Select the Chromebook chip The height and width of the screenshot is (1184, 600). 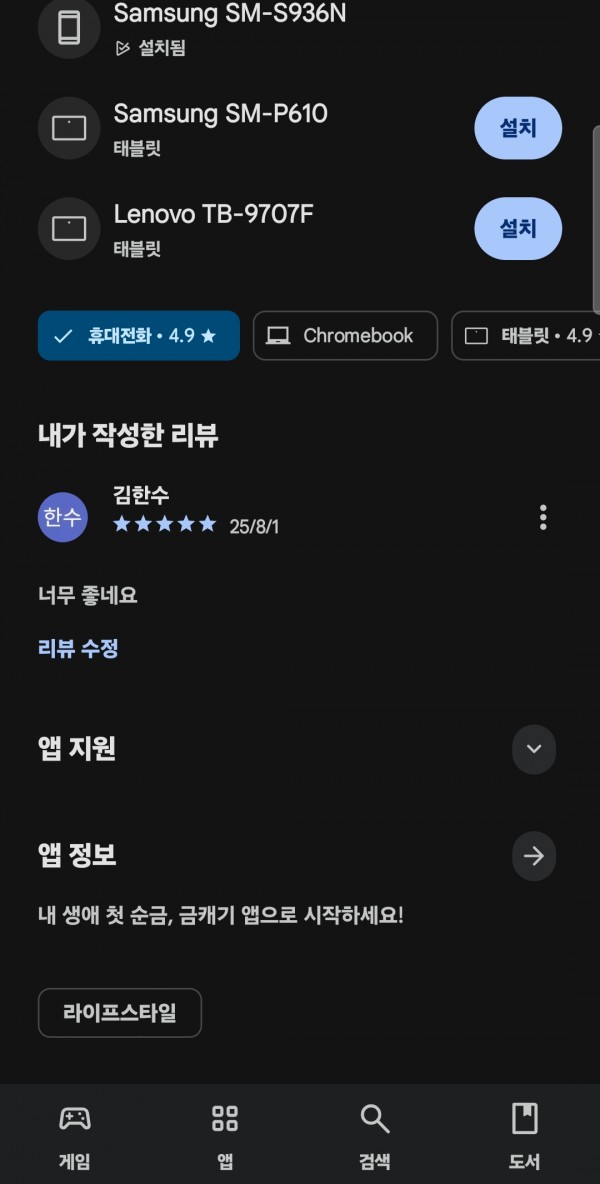345,335
